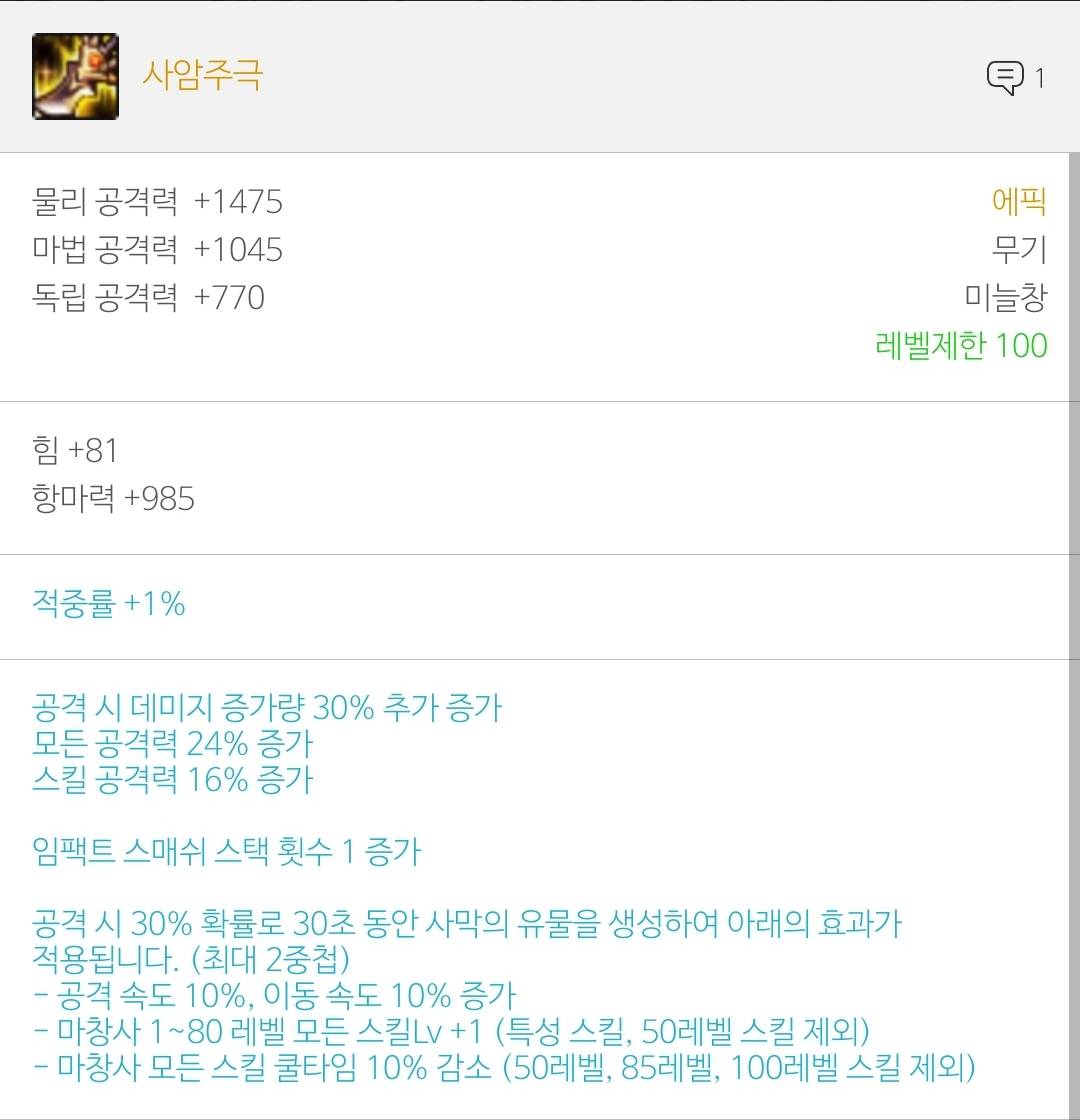The image size is (1080, 1120).
Task: Open the comments speech bubble icon
Action: 1004,77
